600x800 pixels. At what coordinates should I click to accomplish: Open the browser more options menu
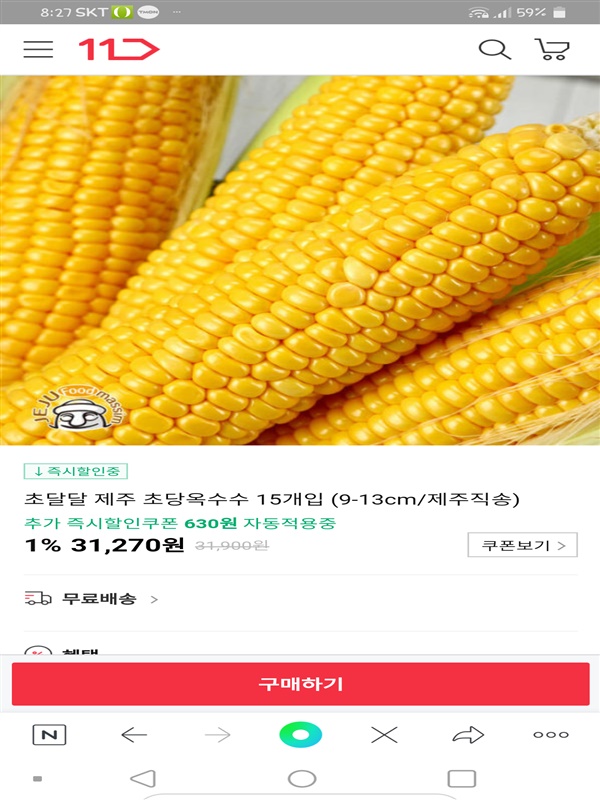click(x=551, y=735)
